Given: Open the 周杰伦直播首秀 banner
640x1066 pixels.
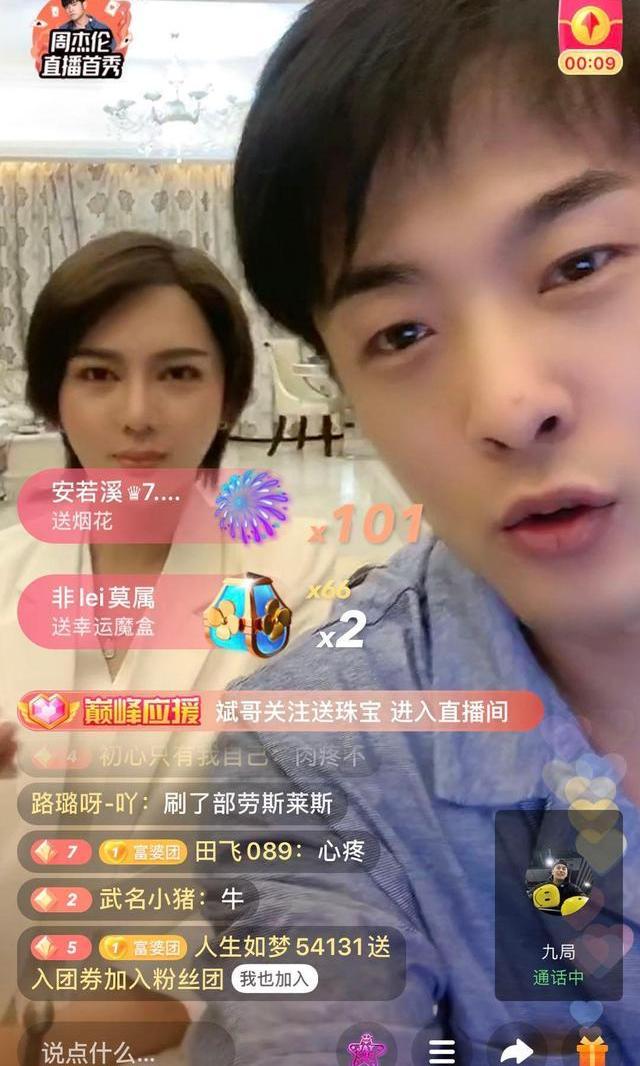Looking at the screenshot, I should point(82,40).
